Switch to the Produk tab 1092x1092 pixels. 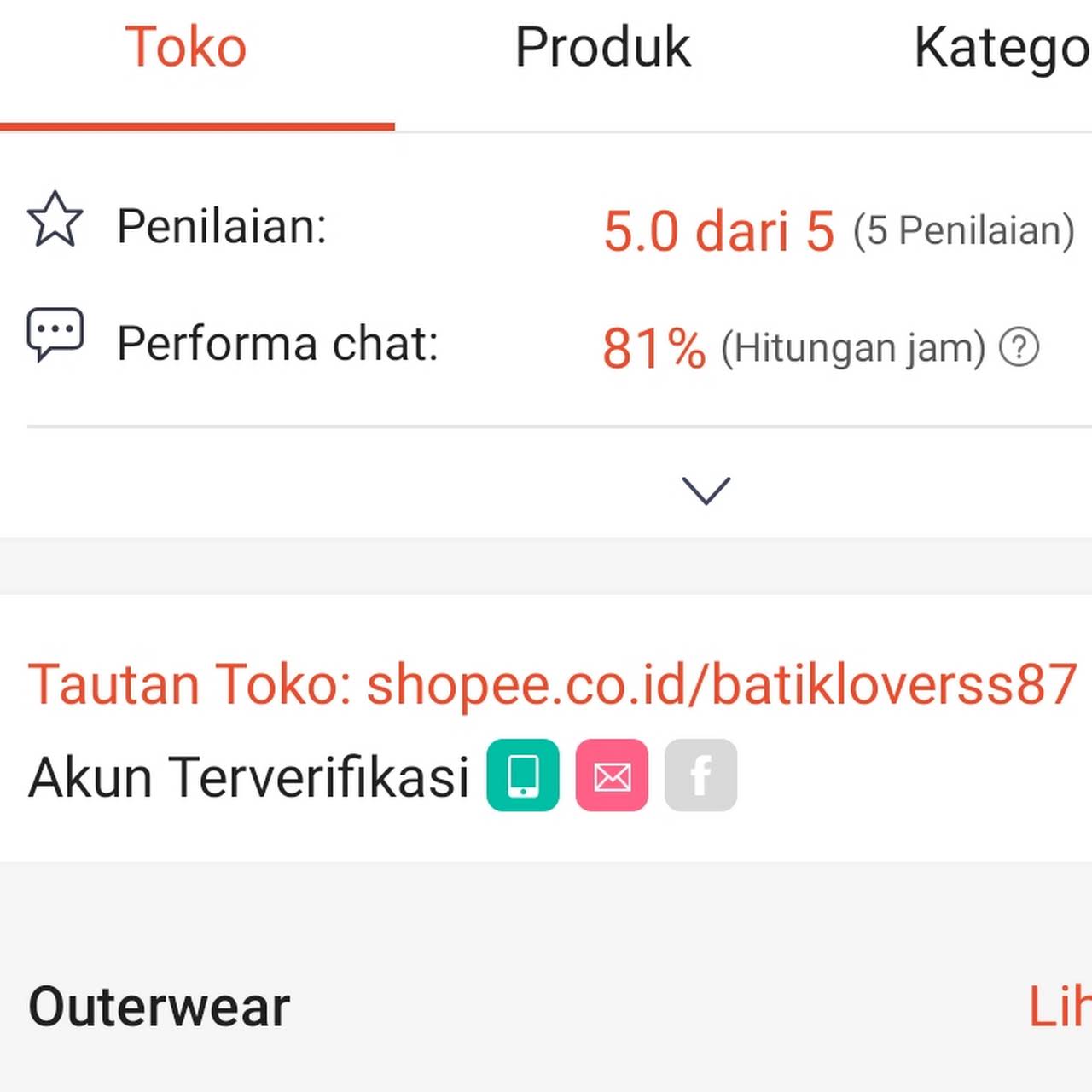click(x=602, y=48)
